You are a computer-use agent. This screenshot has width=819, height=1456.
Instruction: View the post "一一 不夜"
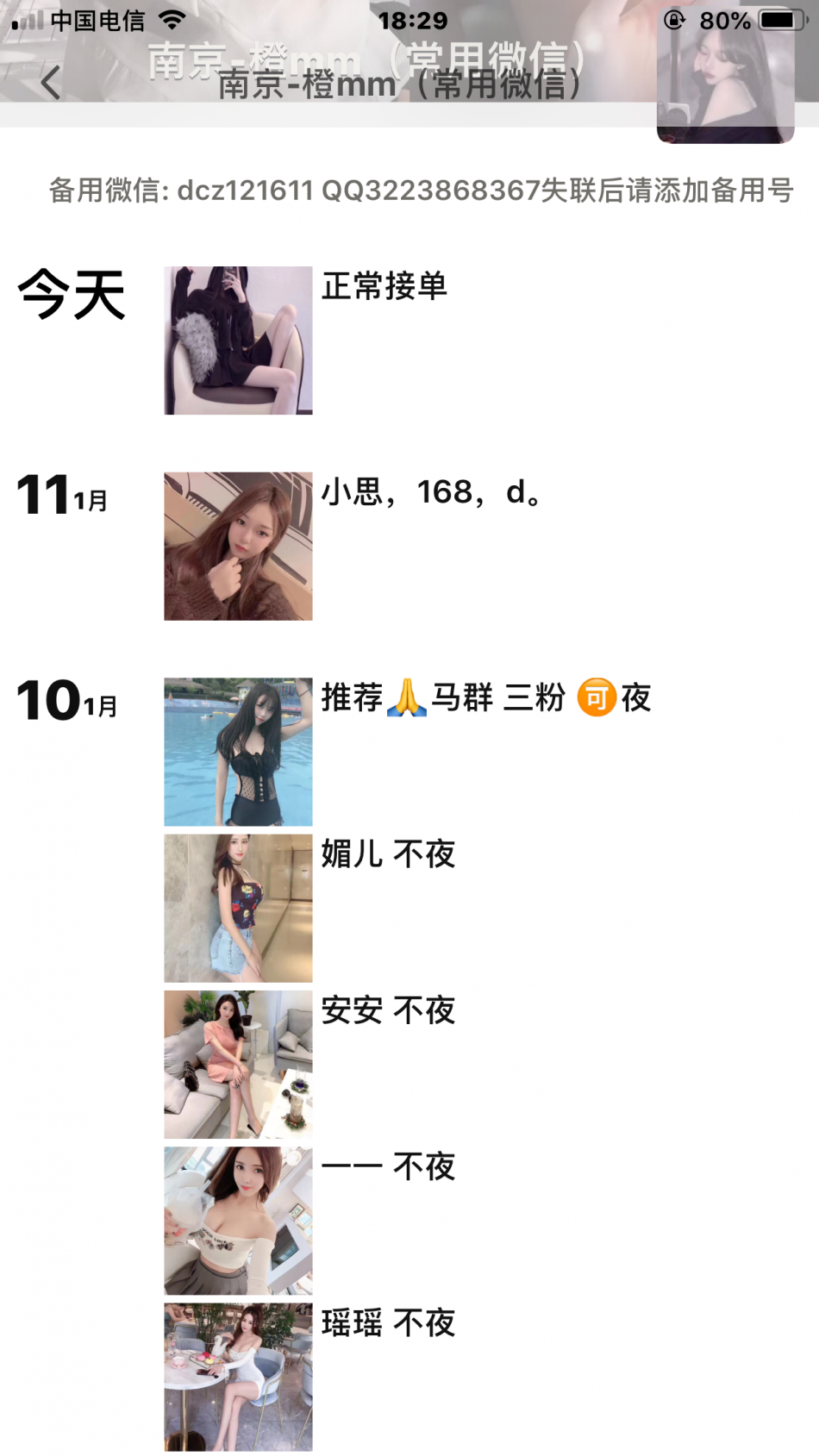(238, 1221)
